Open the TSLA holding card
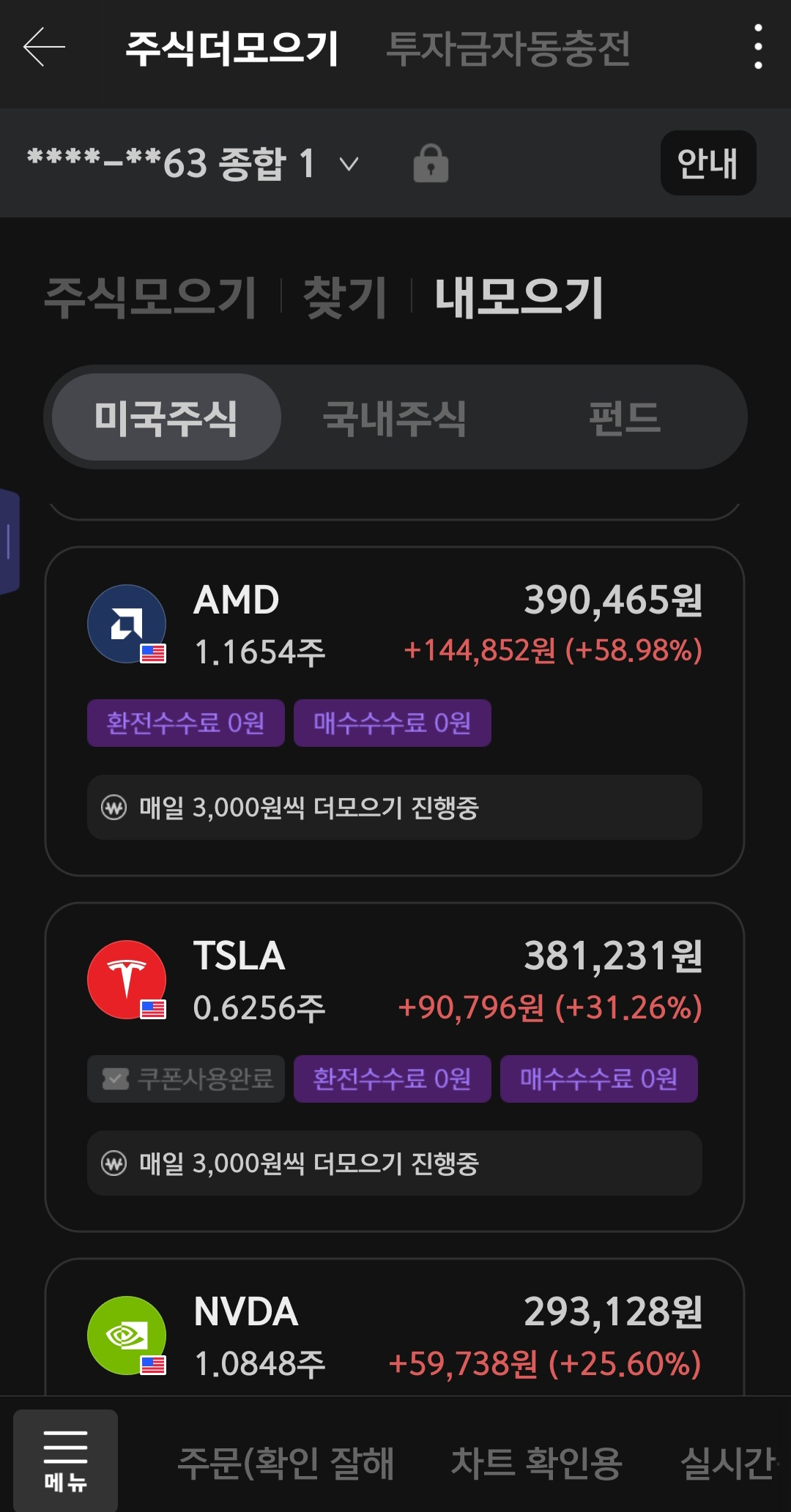This screenshot has width=791, height=1512. pos(395,1067)
